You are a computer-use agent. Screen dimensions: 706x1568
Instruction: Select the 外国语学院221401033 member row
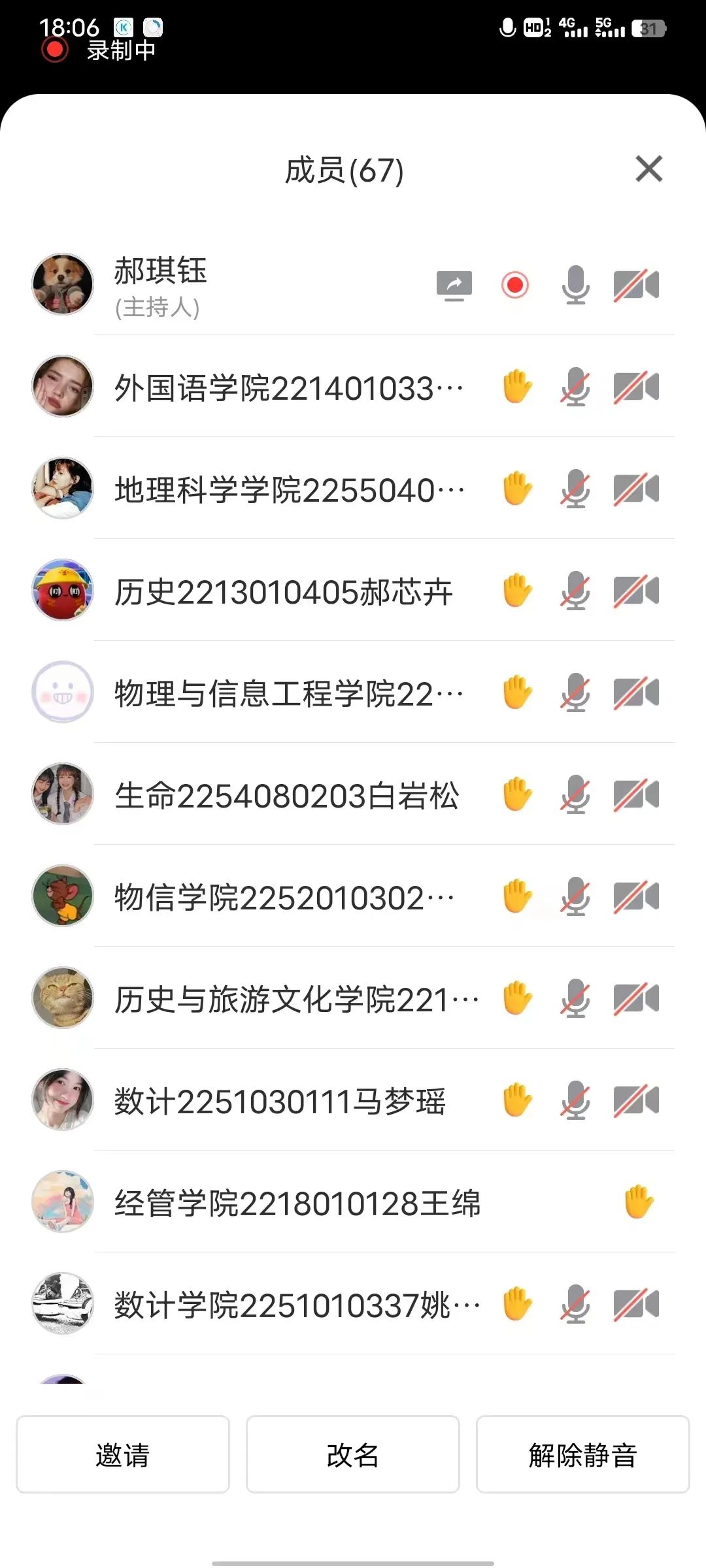coord(289,388)
